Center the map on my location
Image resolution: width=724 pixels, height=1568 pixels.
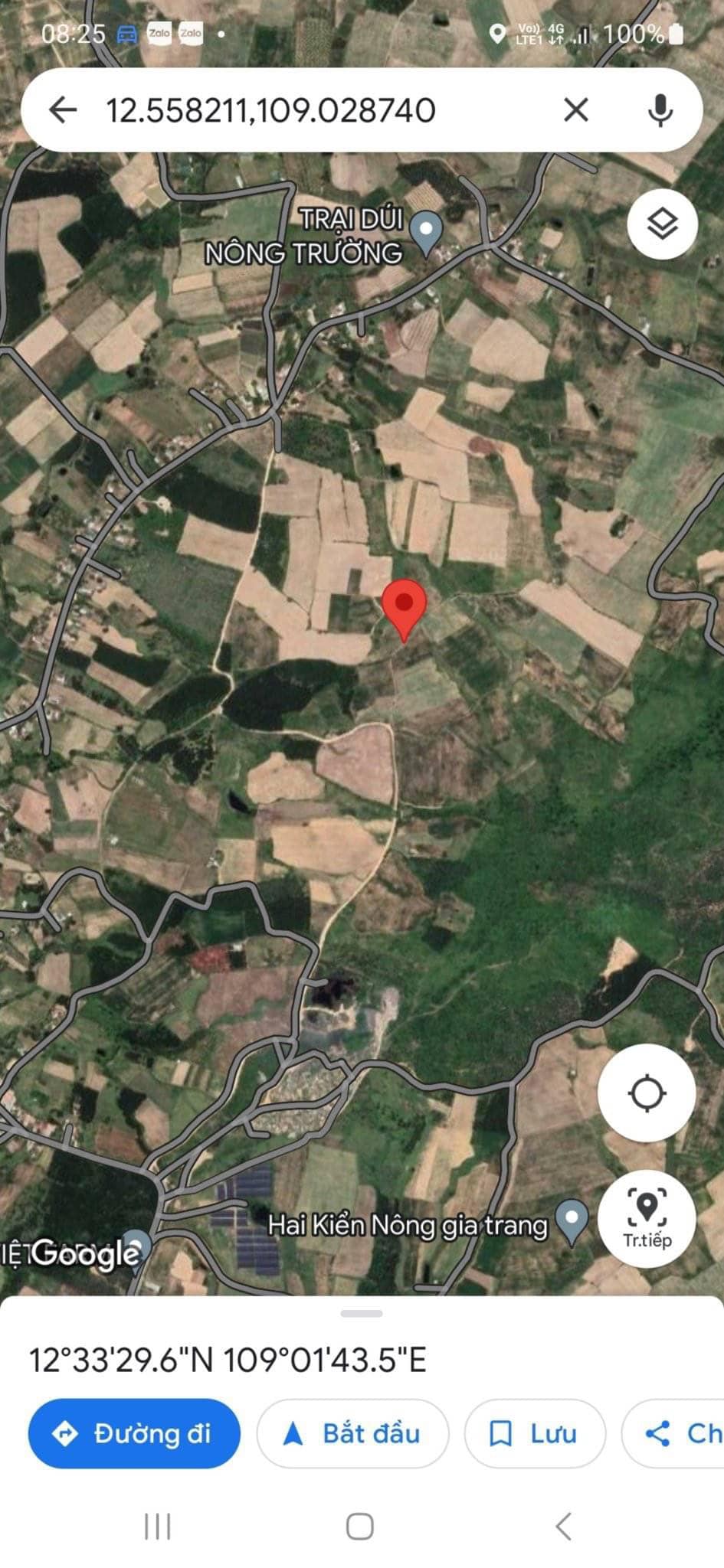point(647,1093)
